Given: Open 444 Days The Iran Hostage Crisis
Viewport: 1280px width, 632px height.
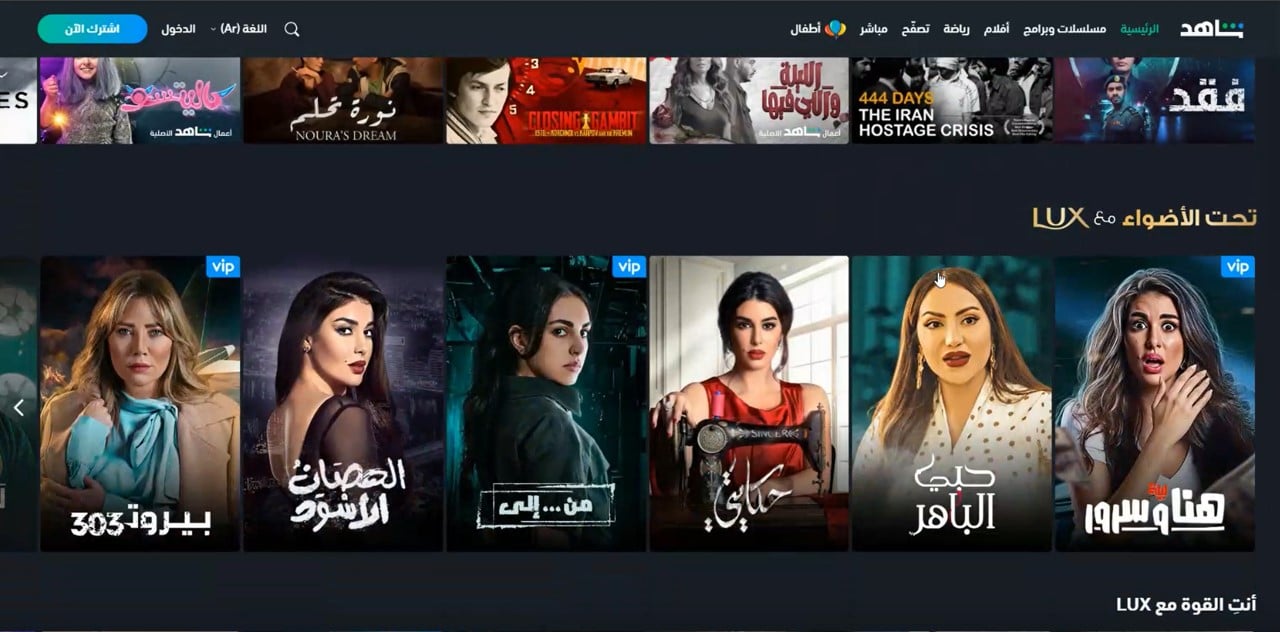Looking at the screenshot, I should pos(952,100).
